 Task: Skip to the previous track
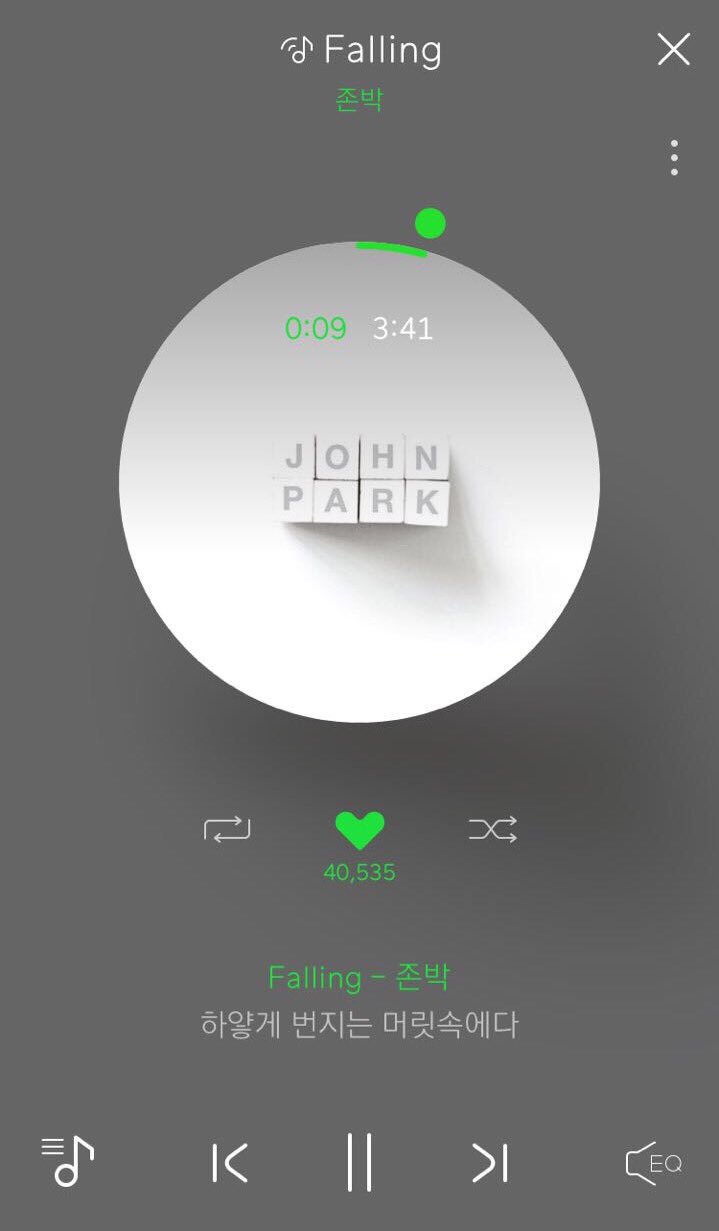[x=230, y=1163]
